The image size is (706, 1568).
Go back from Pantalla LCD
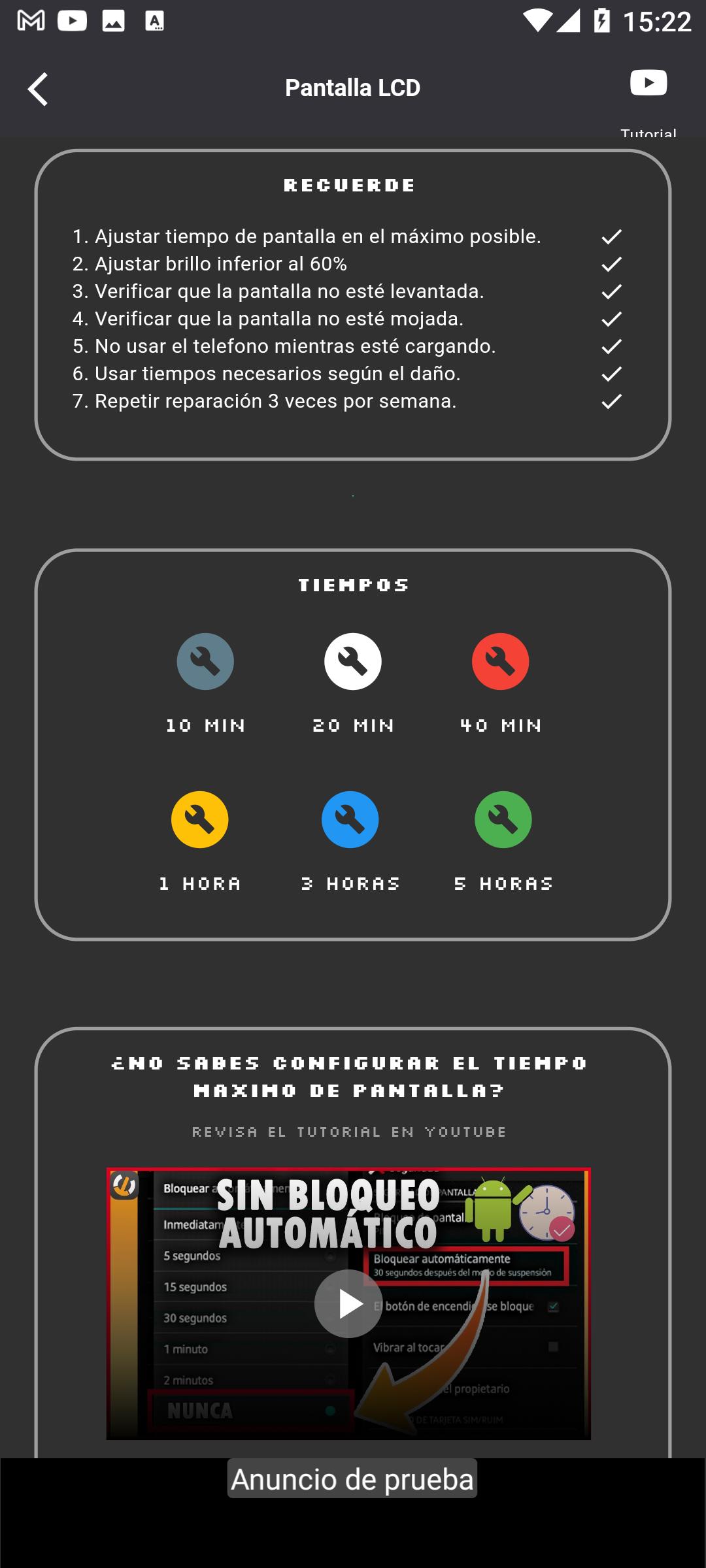coord(38,89)
